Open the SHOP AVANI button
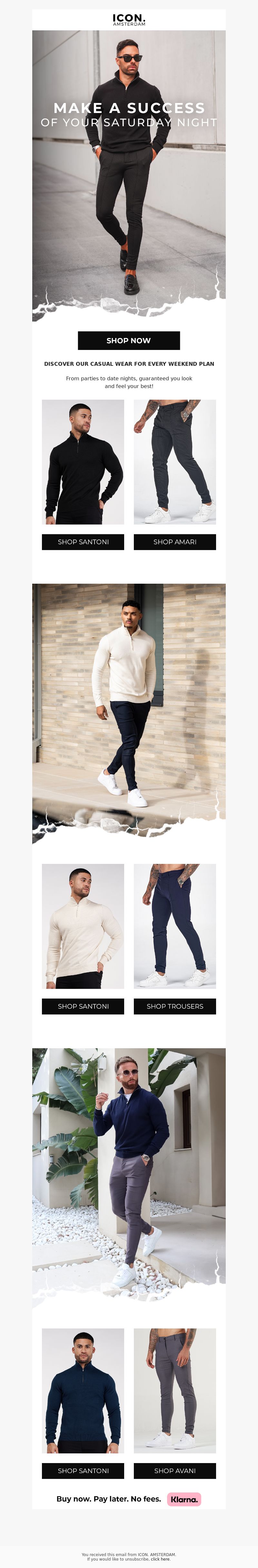Image resolution: width=258 pixels, height=1568 pixels. [x=175, y=1471]
